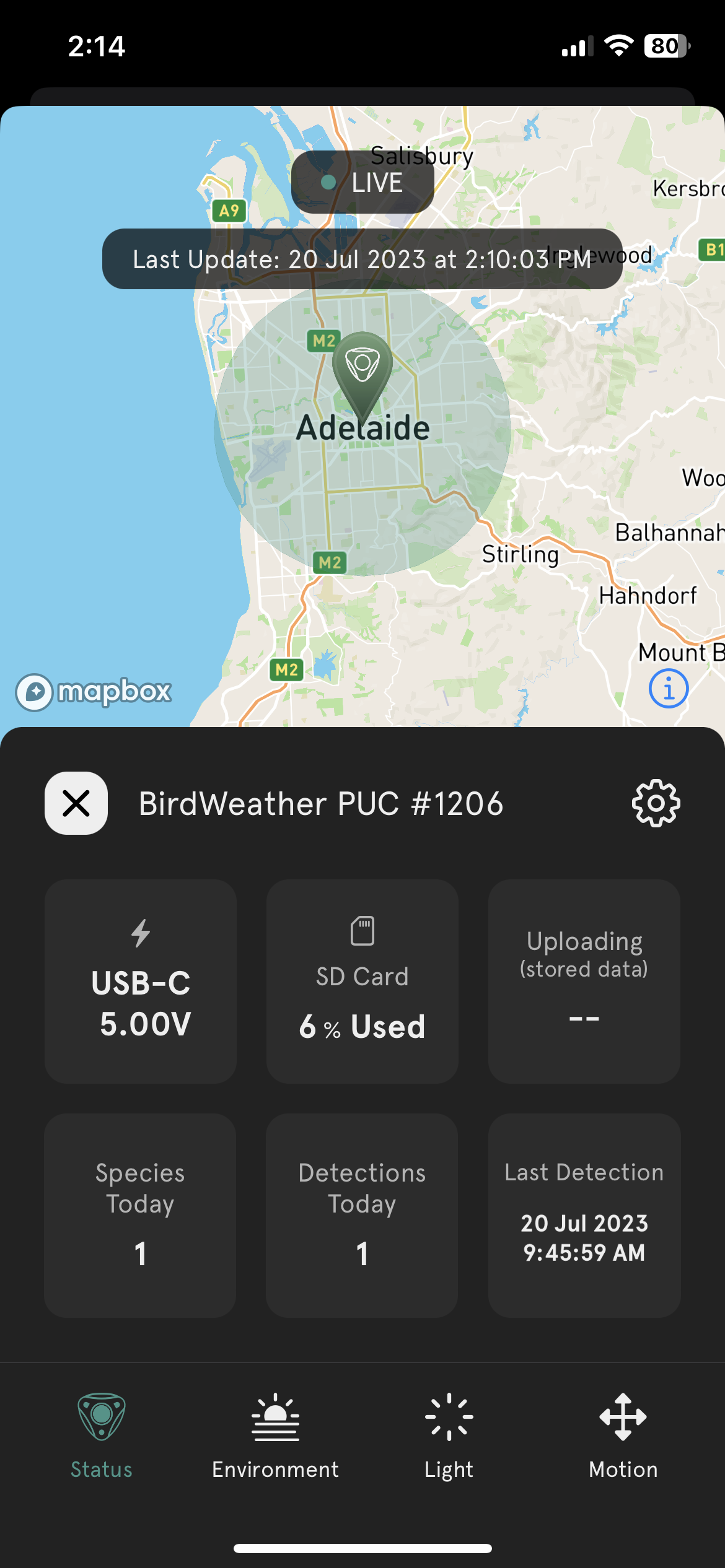
Task: Select the Light burst icon
Action: [448, 1417]
